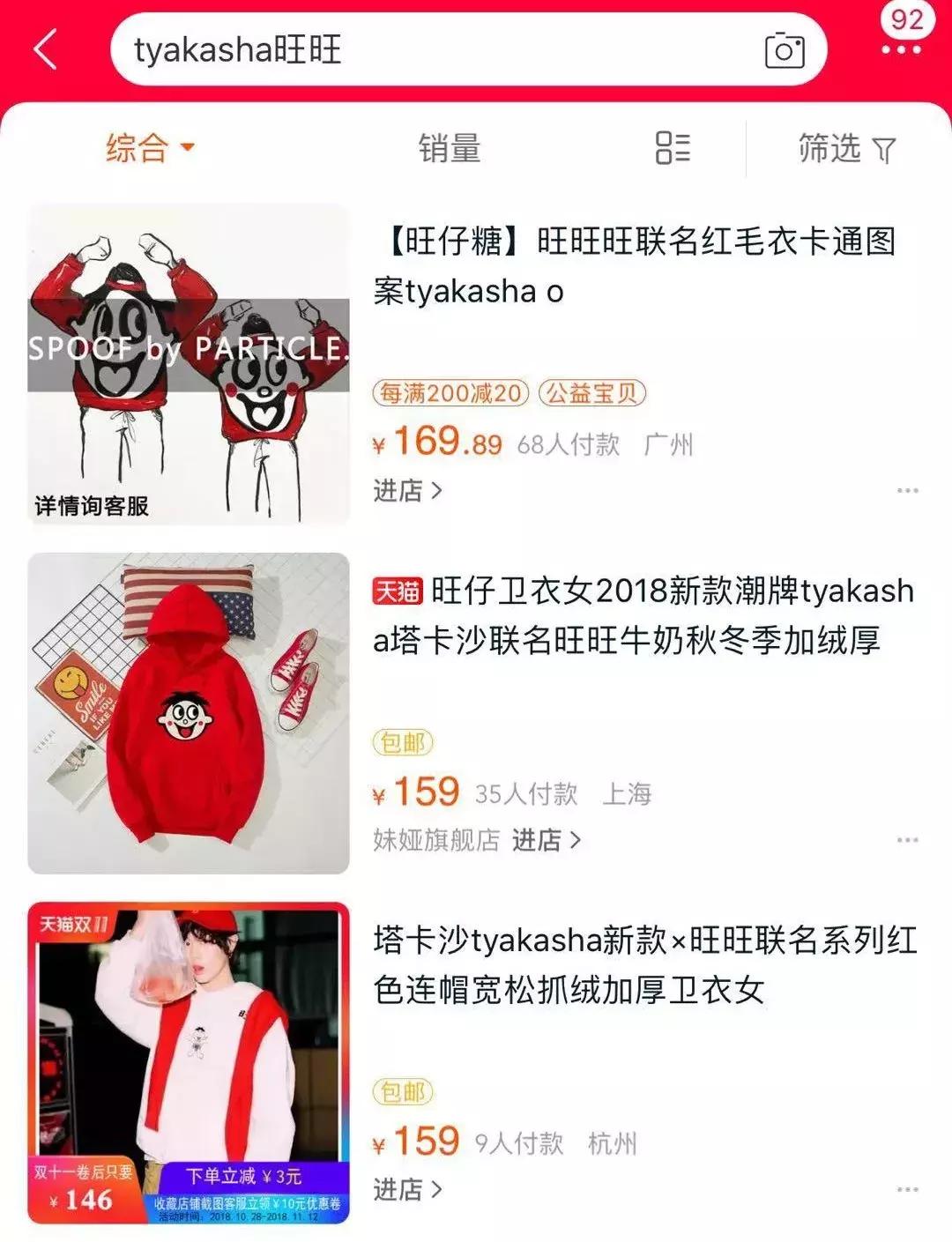
Task: Switch to the 销量 sort tab
Action: [x=448, y=149]
